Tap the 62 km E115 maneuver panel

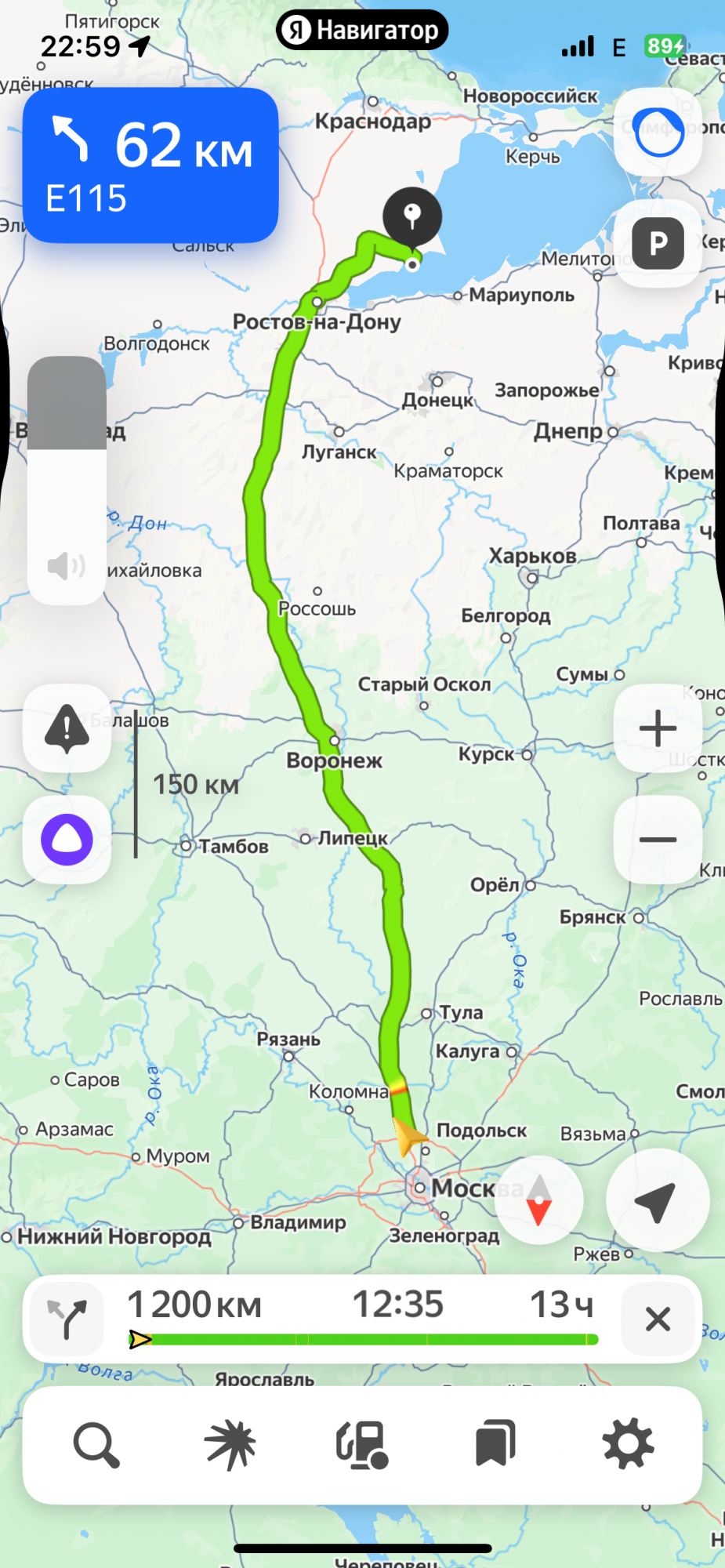[150, 165]
